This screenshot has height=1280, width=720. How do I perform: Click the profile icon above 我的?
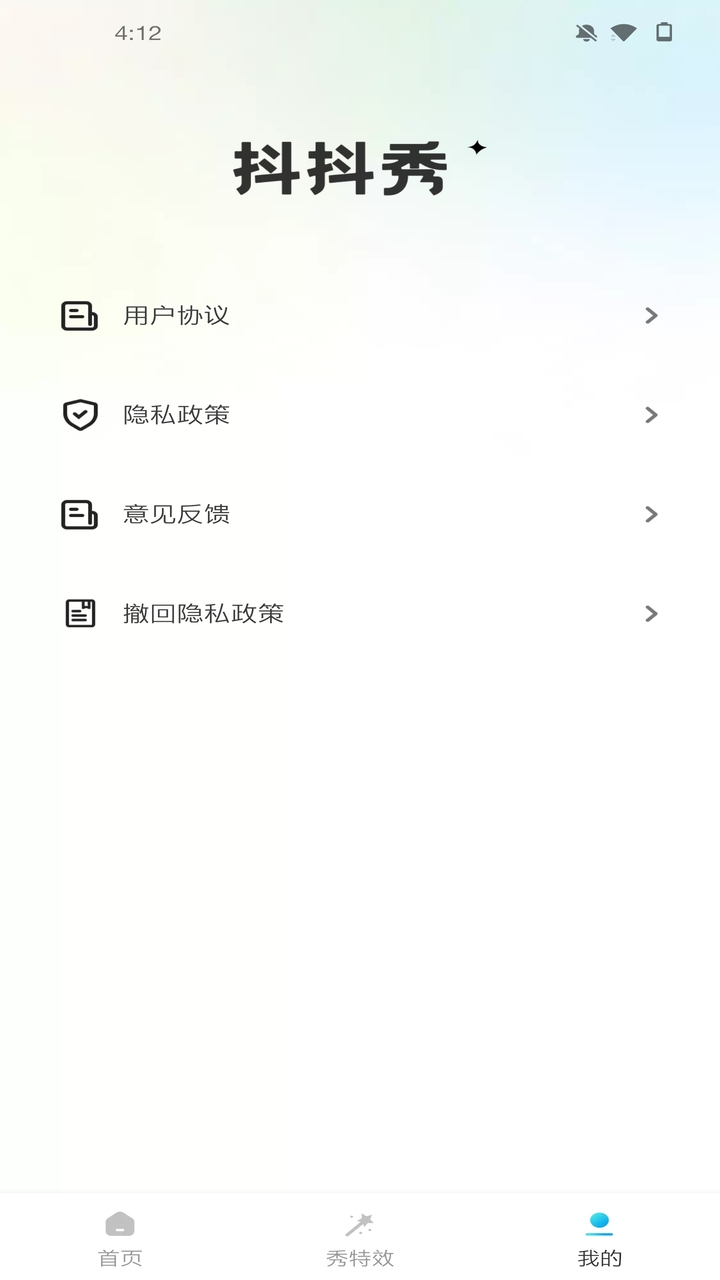[x=598, y=1222]
